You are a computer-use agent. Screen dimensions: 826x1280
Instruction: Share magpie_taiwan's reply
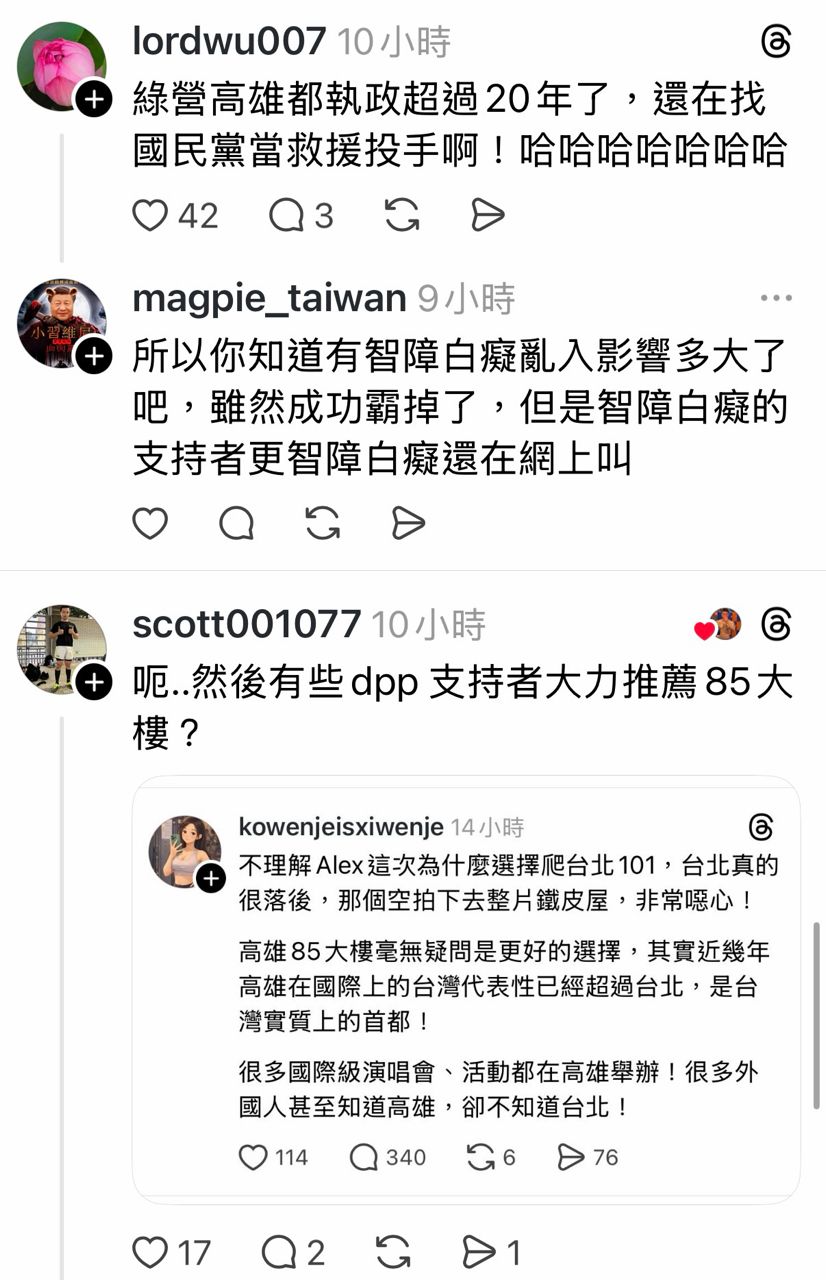coord(408,523)
